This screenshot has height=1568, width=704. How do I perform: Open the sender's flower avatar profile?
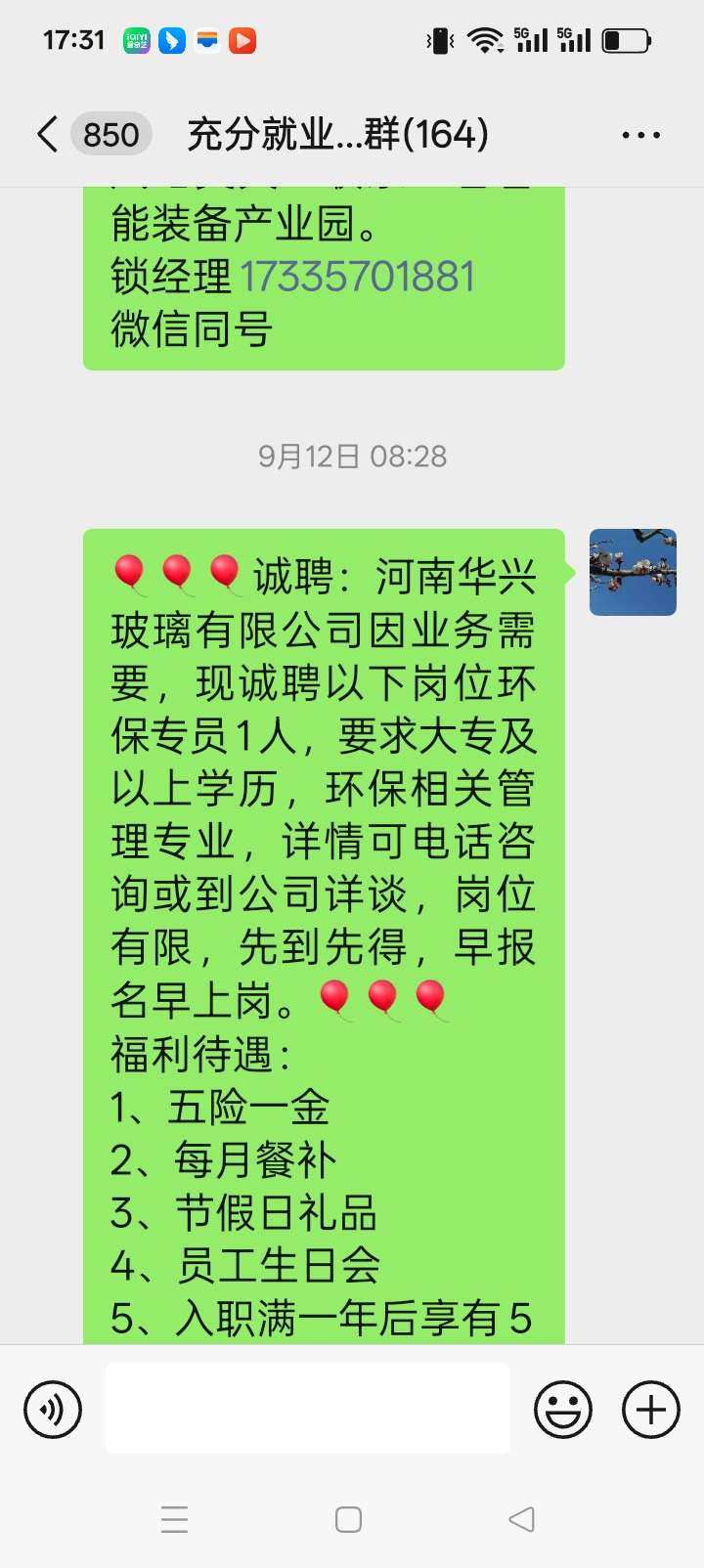633,573
